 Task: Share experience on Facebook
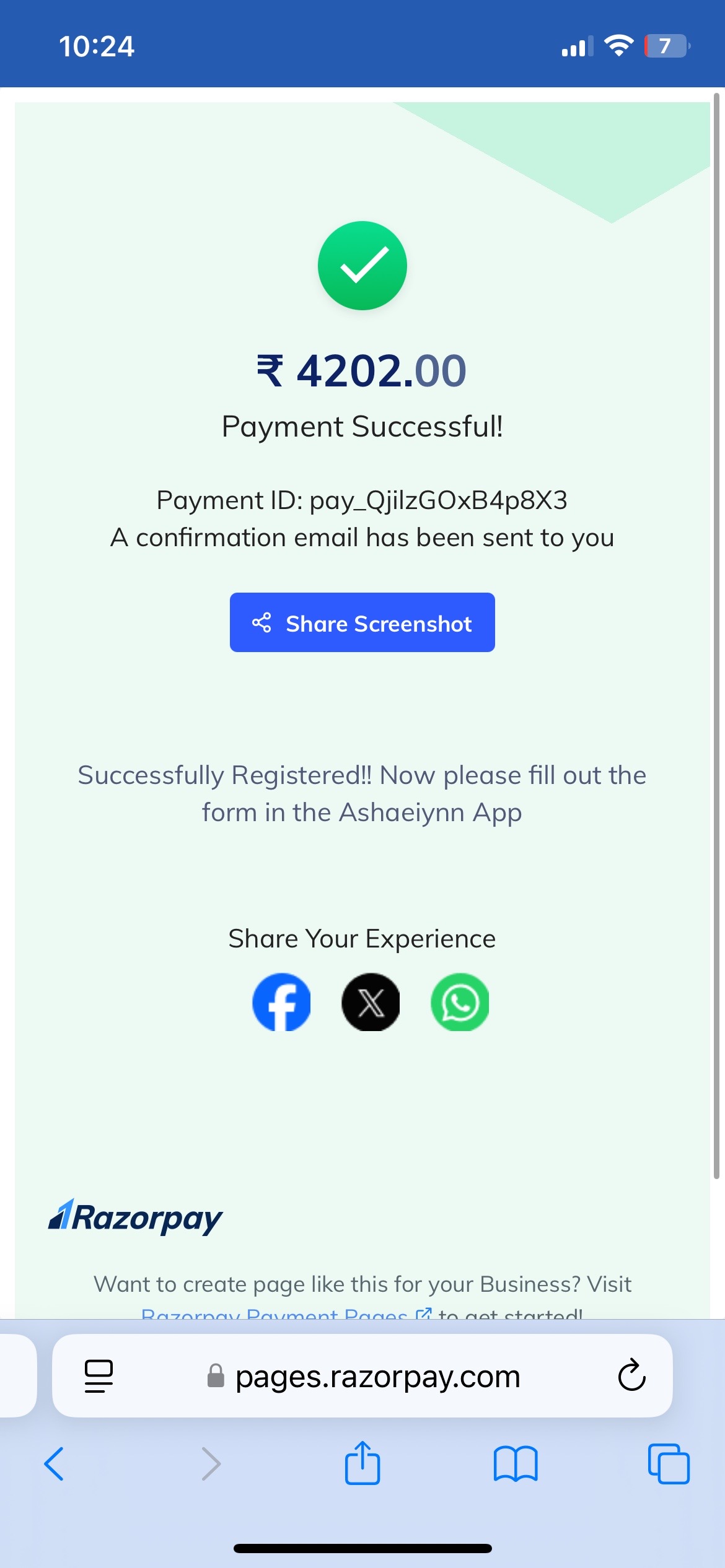(x=281, y=1002)
